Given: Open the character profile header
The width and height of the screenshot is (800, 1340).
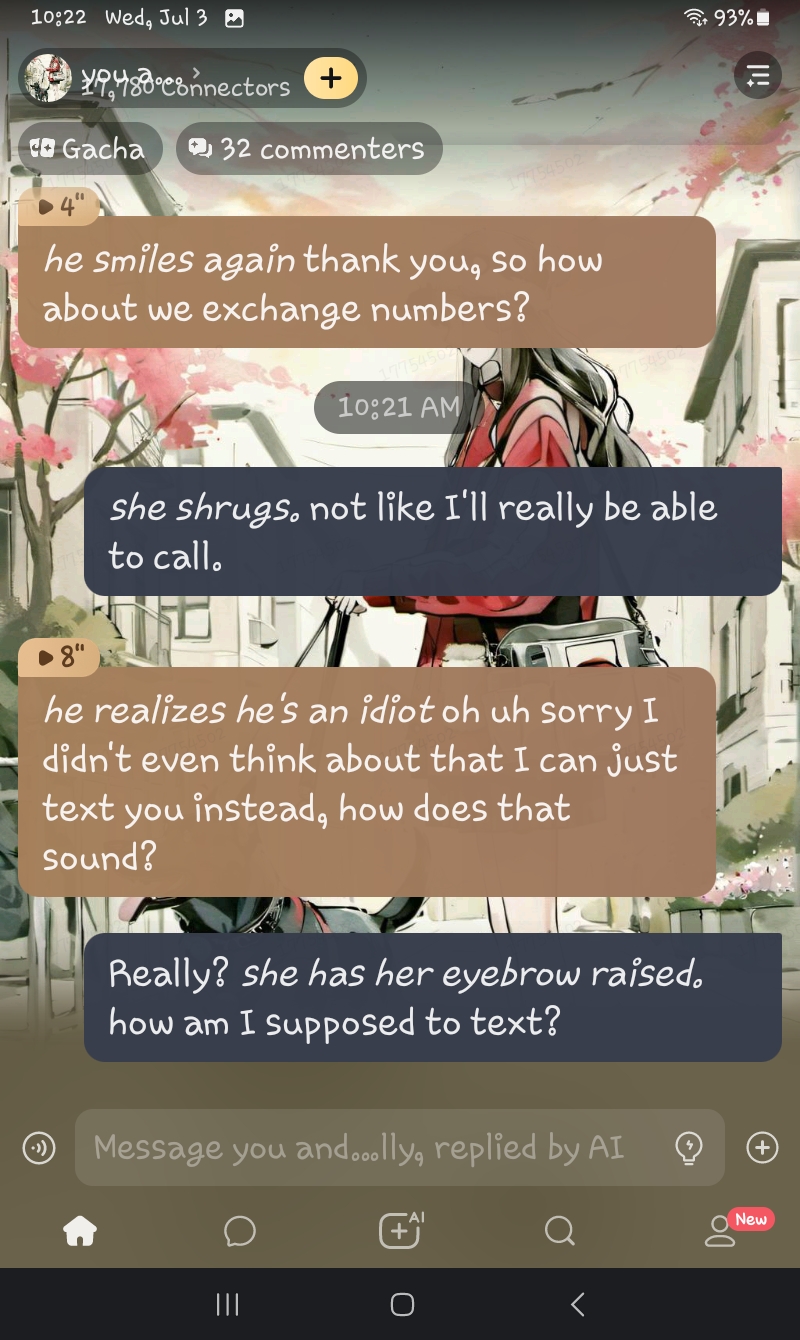Looking at the screenshot, I should (x=160, y=78).
